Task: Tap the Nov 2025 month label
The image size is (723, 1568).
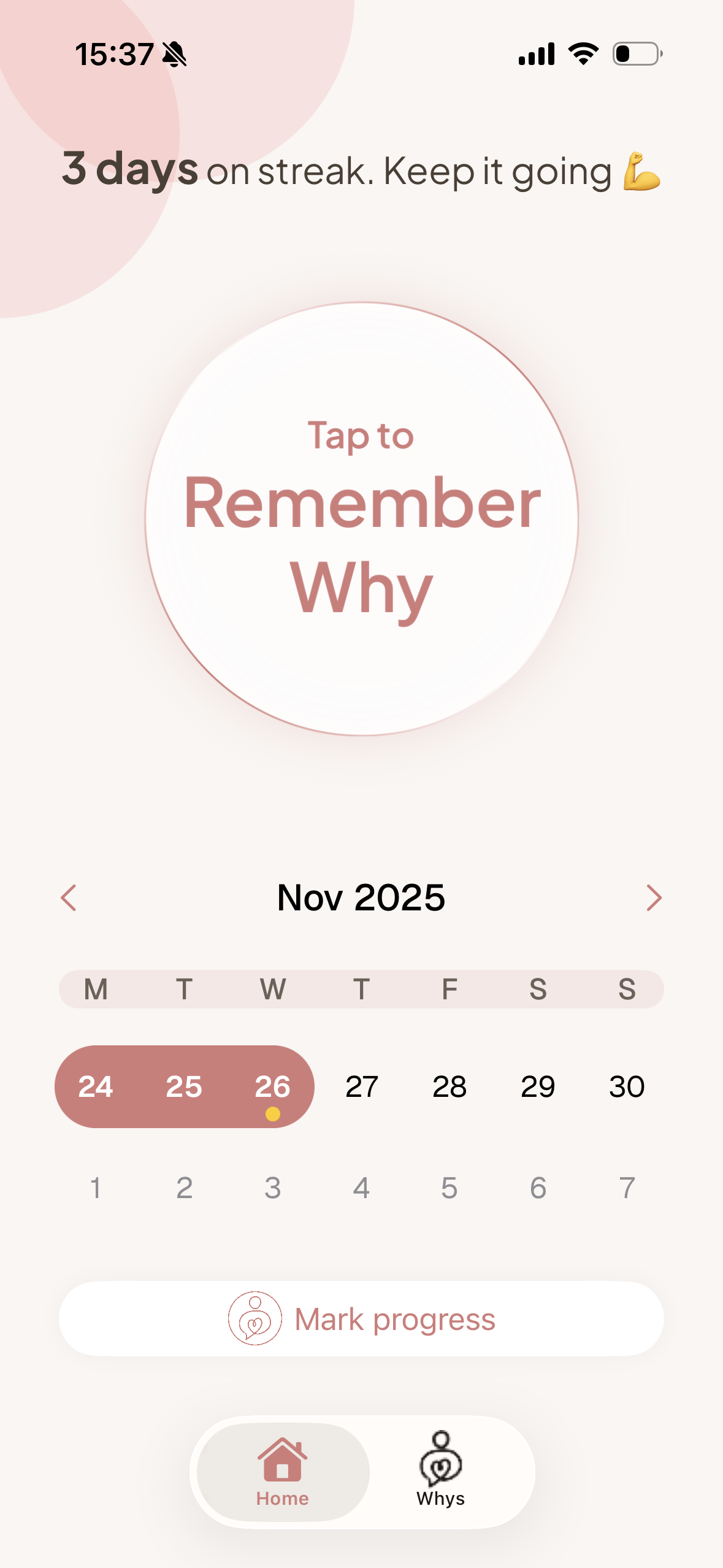Action: 361,896
